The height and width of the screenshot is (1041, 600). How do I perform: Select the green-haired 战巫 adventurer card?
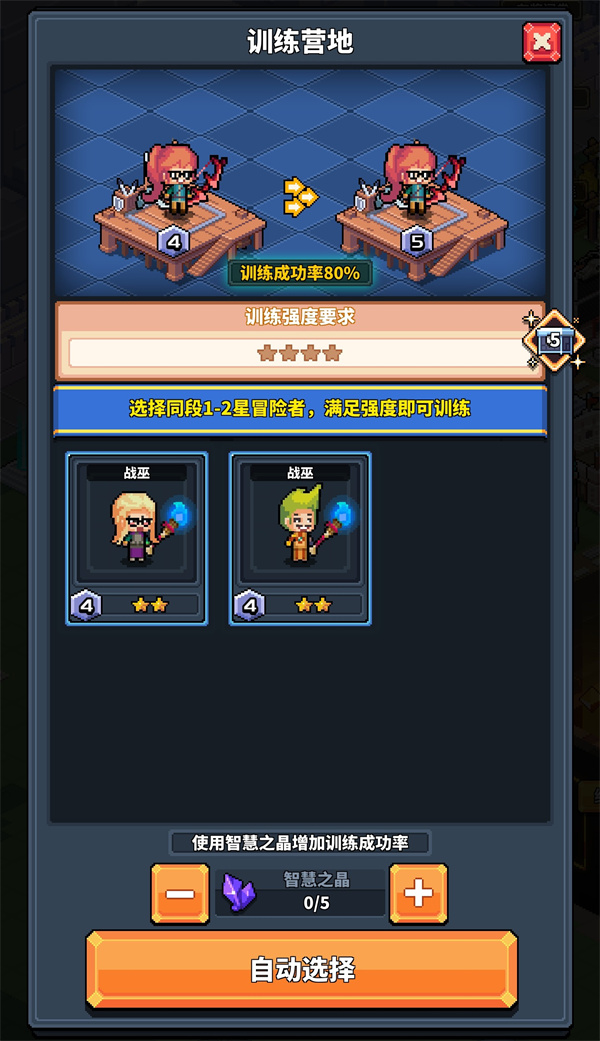[300, 538]
